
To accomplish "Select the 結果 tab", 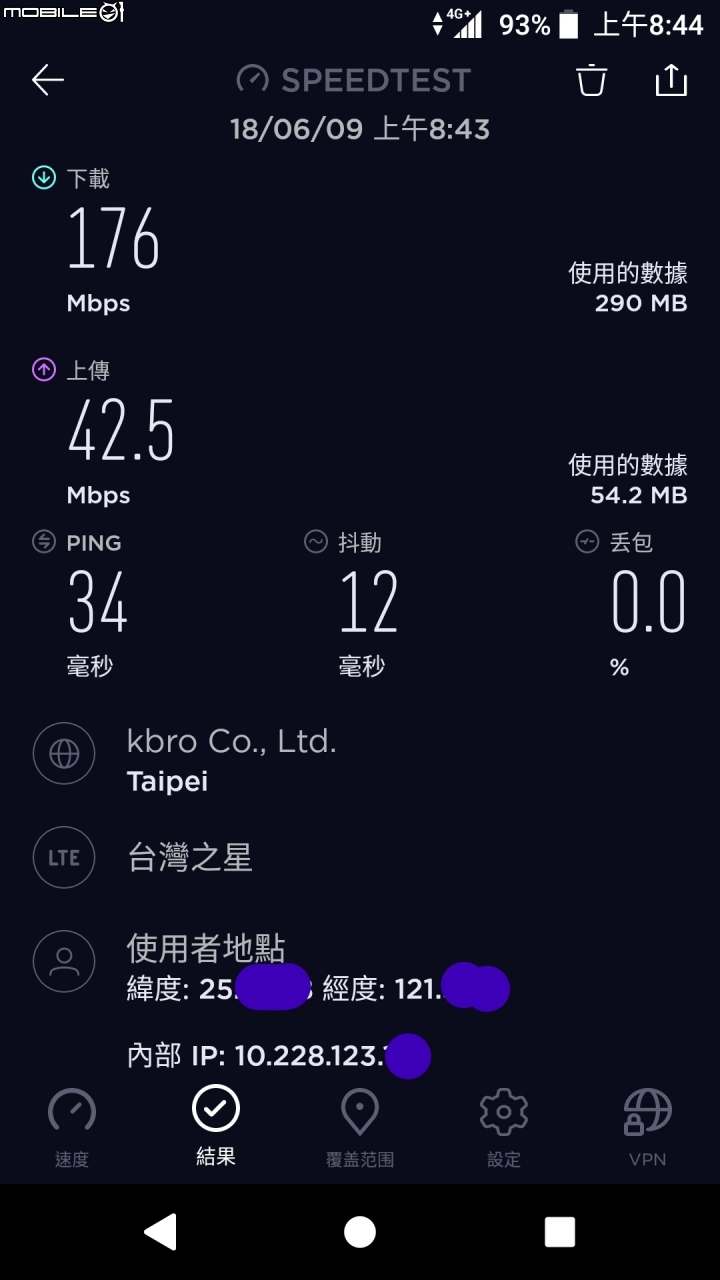I will tap(216, 1126).
